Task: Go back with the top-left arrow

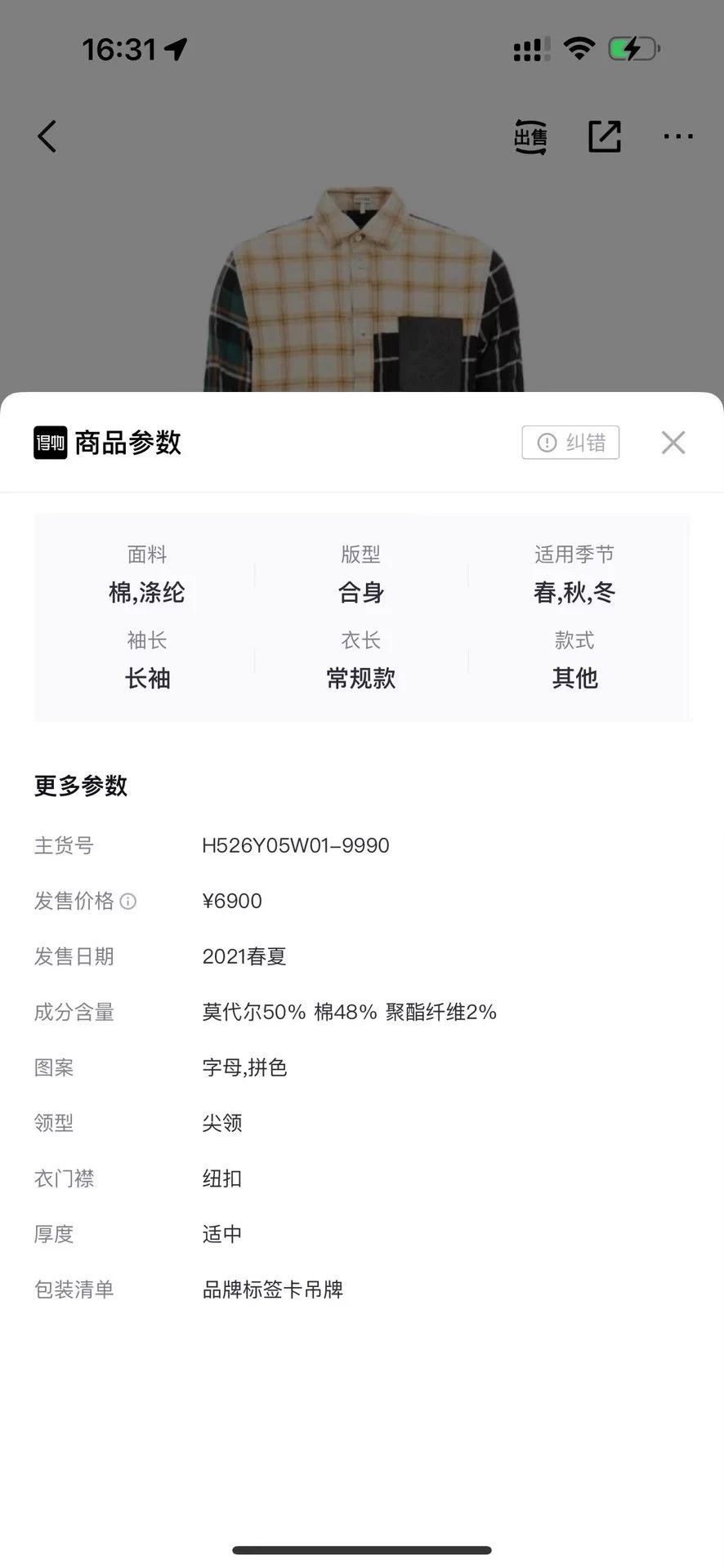Action: pyautogui.click(x=47, y=136)
